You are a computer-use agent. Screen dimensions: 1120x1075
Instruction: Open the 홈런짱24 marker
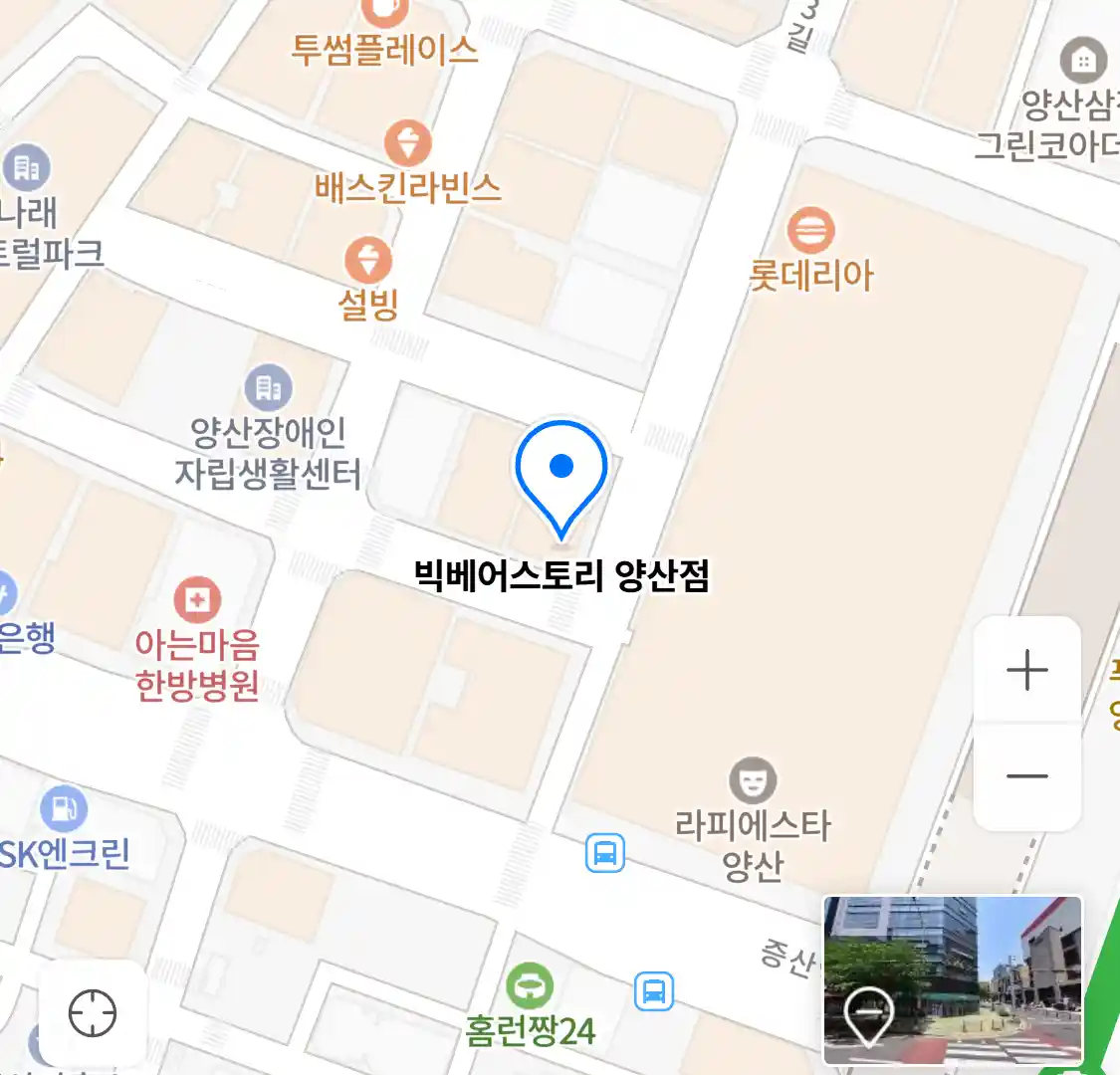pos(529,986)
